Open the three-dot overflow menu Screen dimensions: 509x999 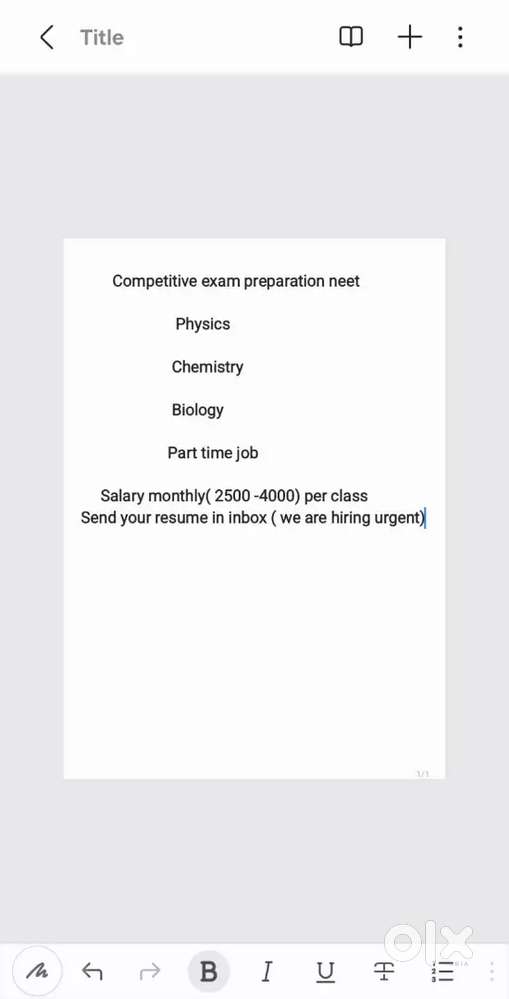coord(460,37)
